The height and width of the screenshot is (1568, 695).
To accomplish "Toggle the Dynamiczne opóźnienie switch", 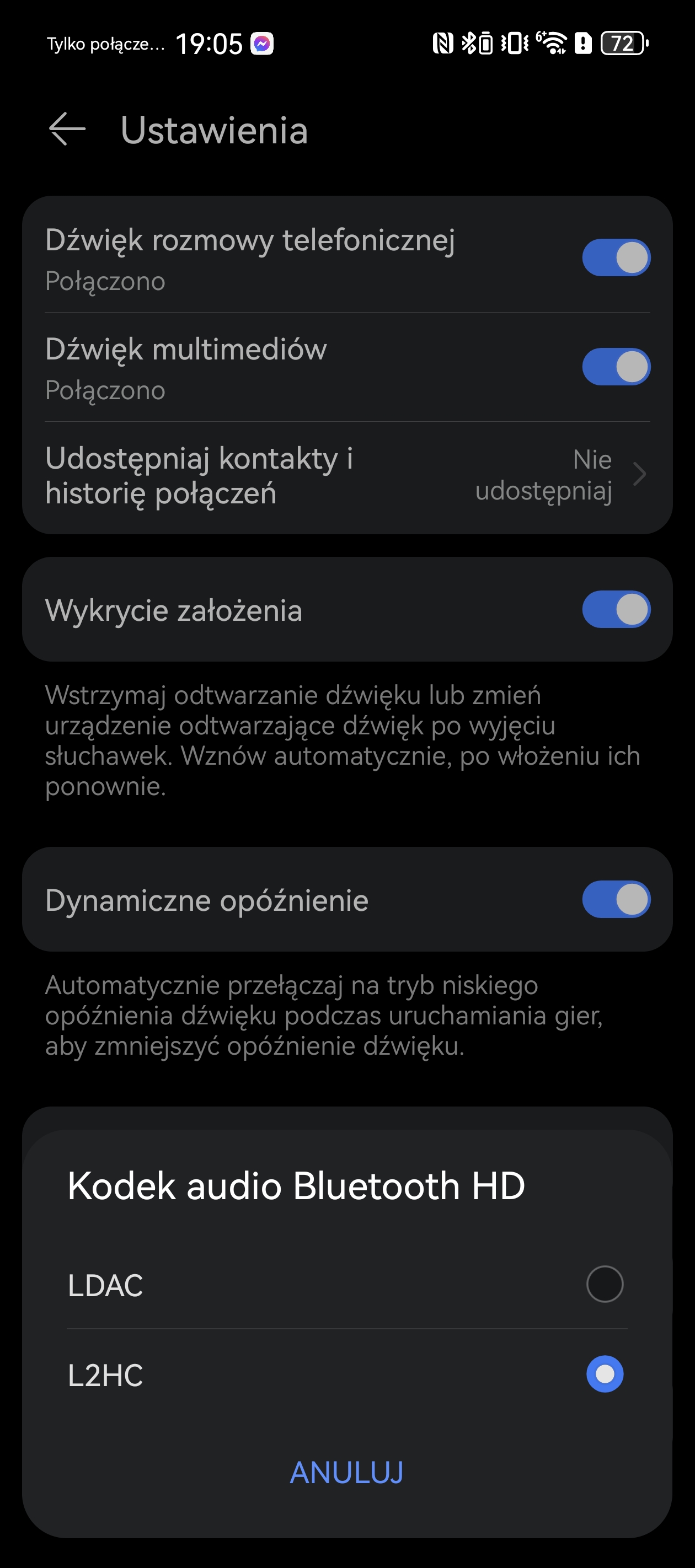I will 616,899.
